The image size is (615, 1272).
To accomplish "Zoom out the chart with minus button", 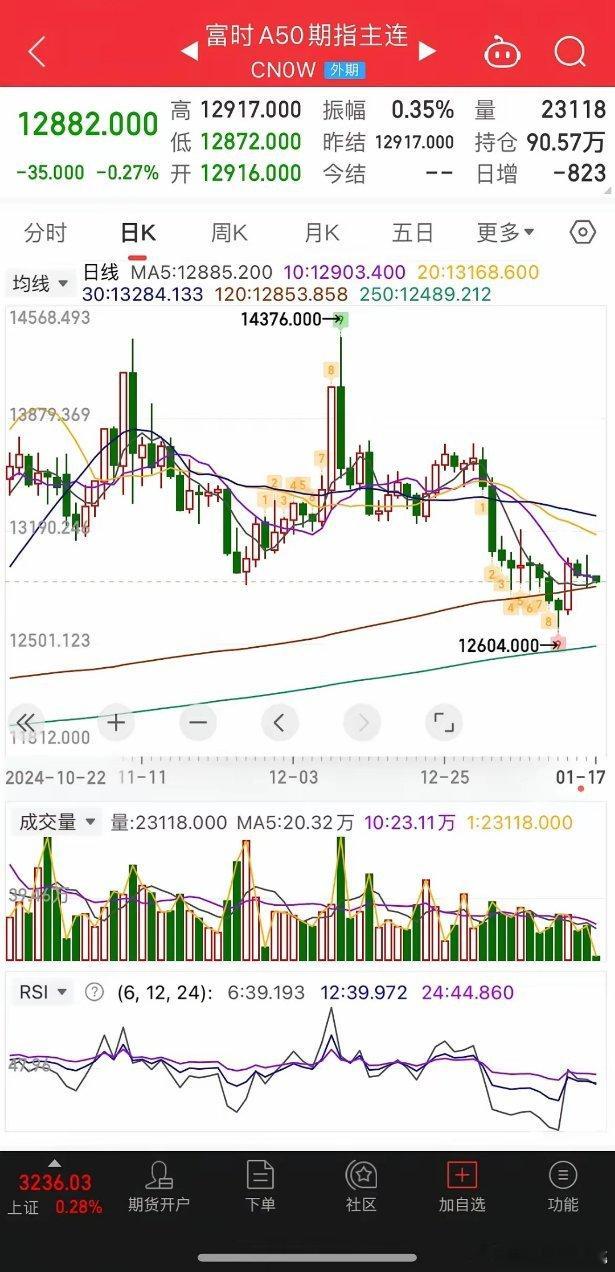I will coord(197,721).
